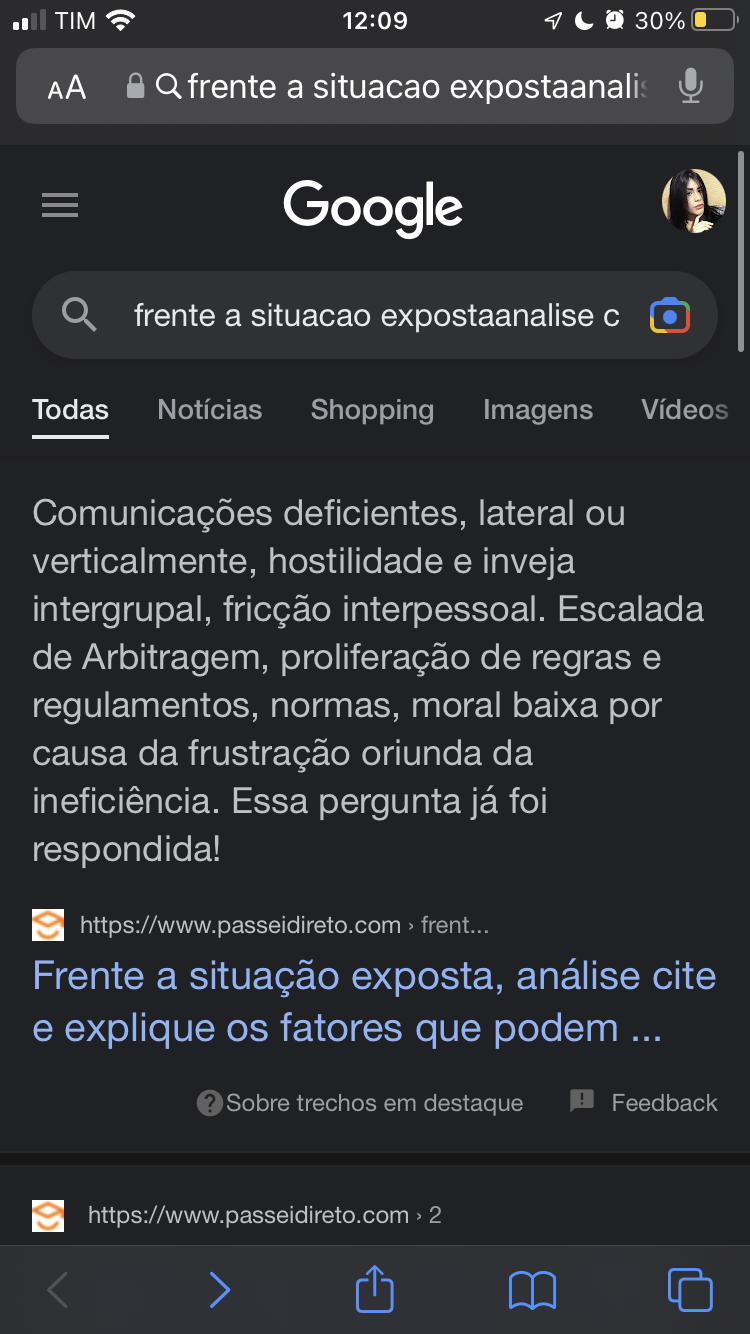750x1334 pixels.
Task: Search with Google Lens camera icon
Action: point(670,316)
